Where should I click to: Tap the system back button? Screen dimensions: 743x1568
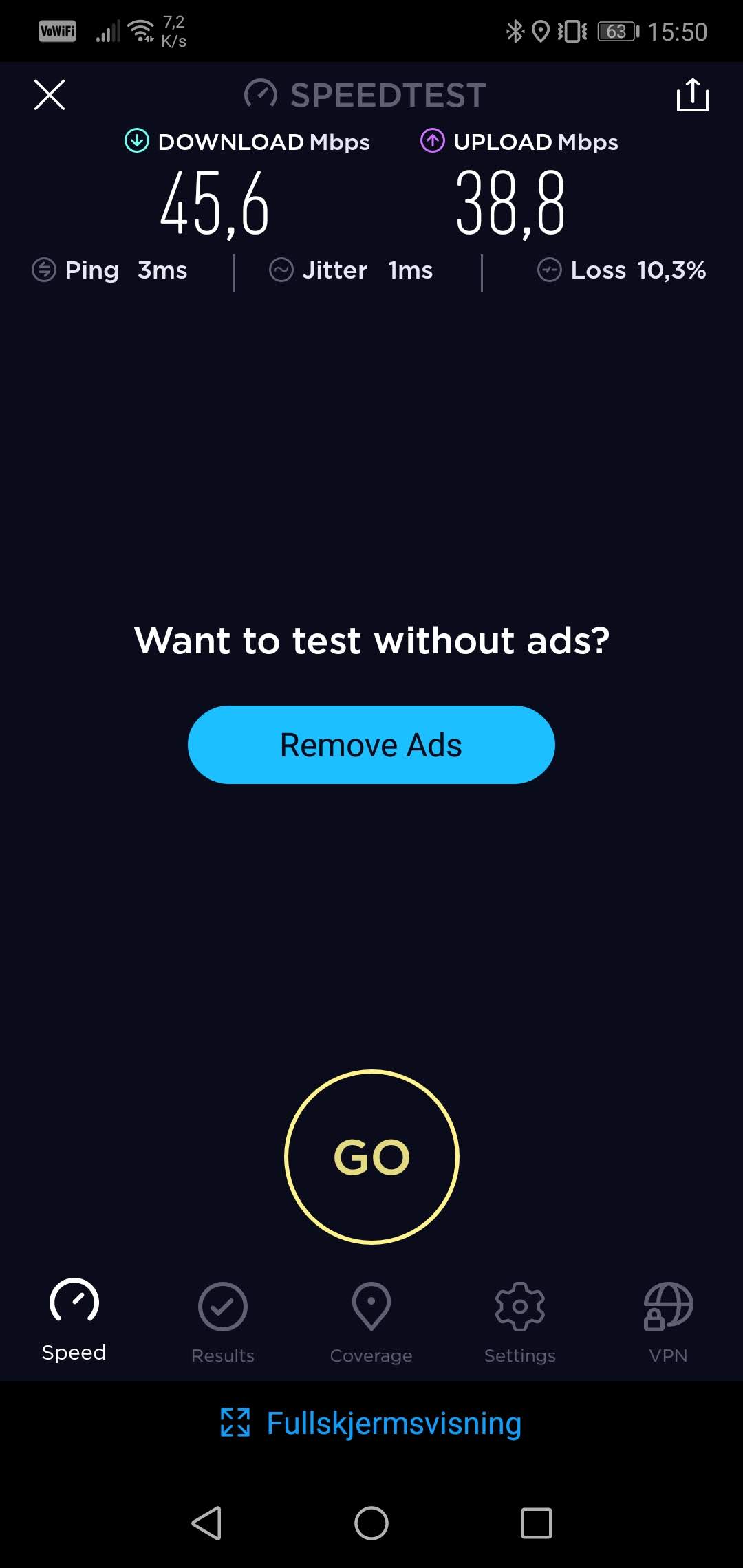pyautogui.click(x=206, y=1523)
